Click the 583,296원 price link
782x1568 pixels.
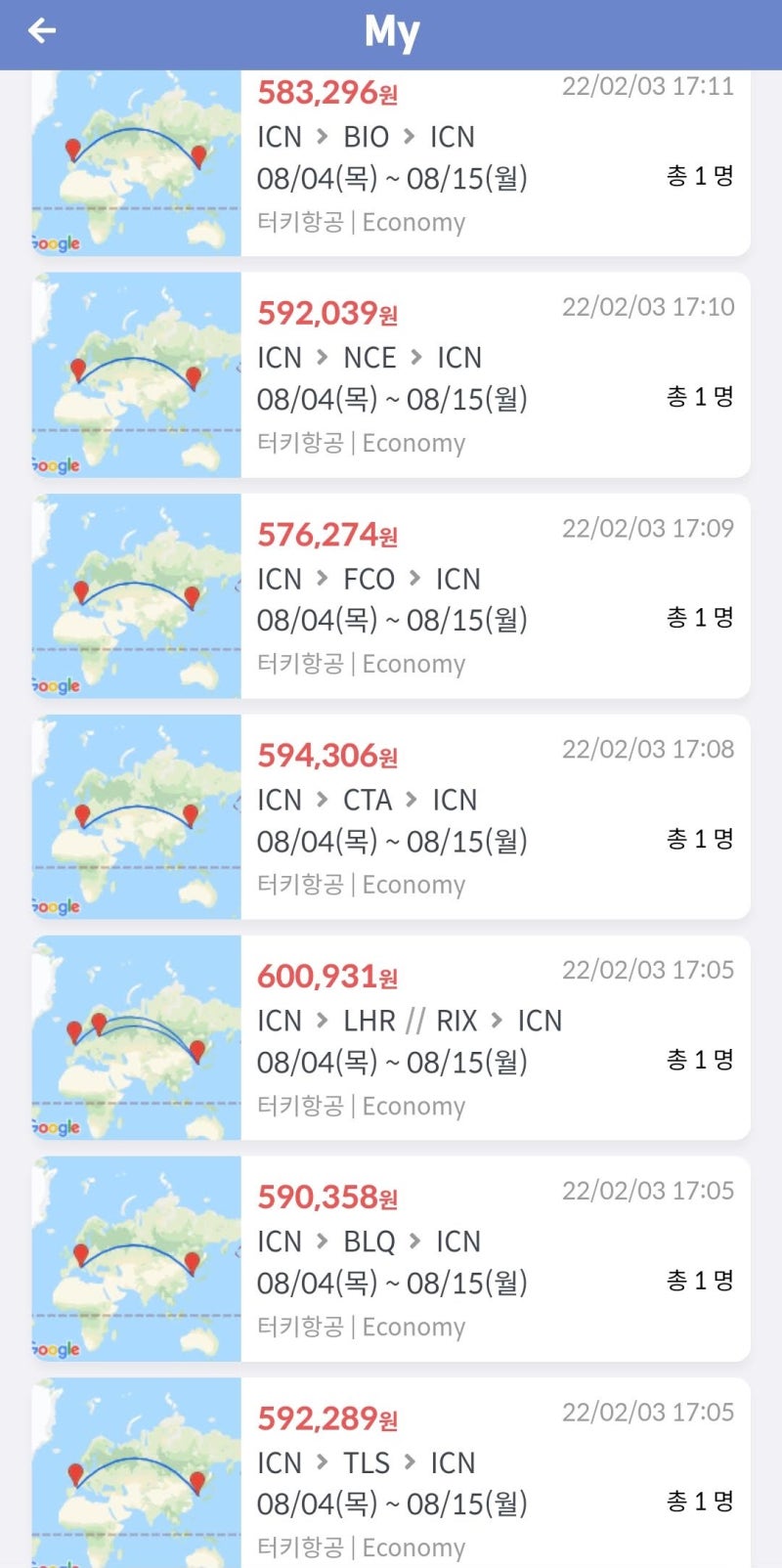coord(326,94)
